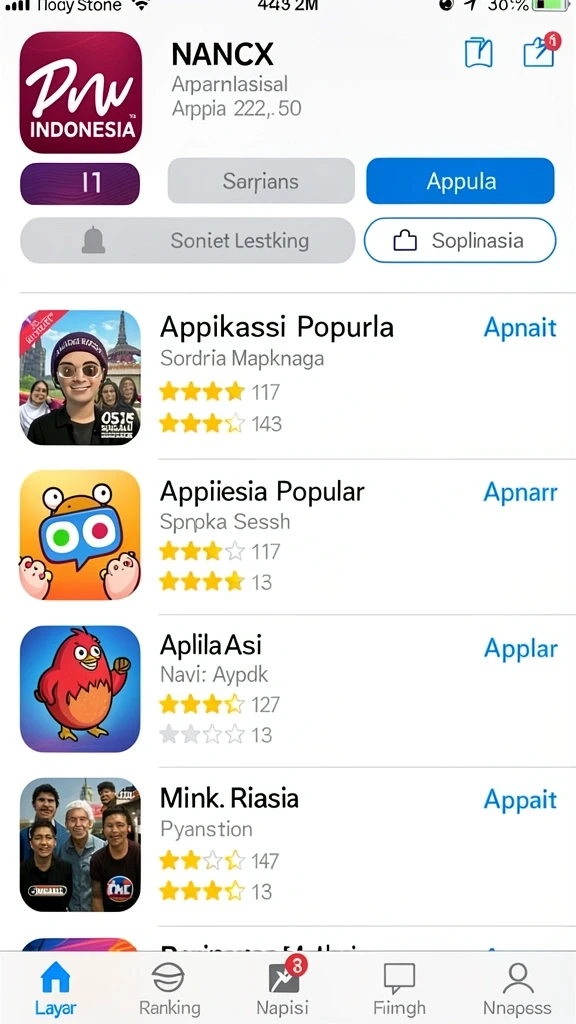Switch to the Layar tab
The image size is (576, 1024).
56,989
